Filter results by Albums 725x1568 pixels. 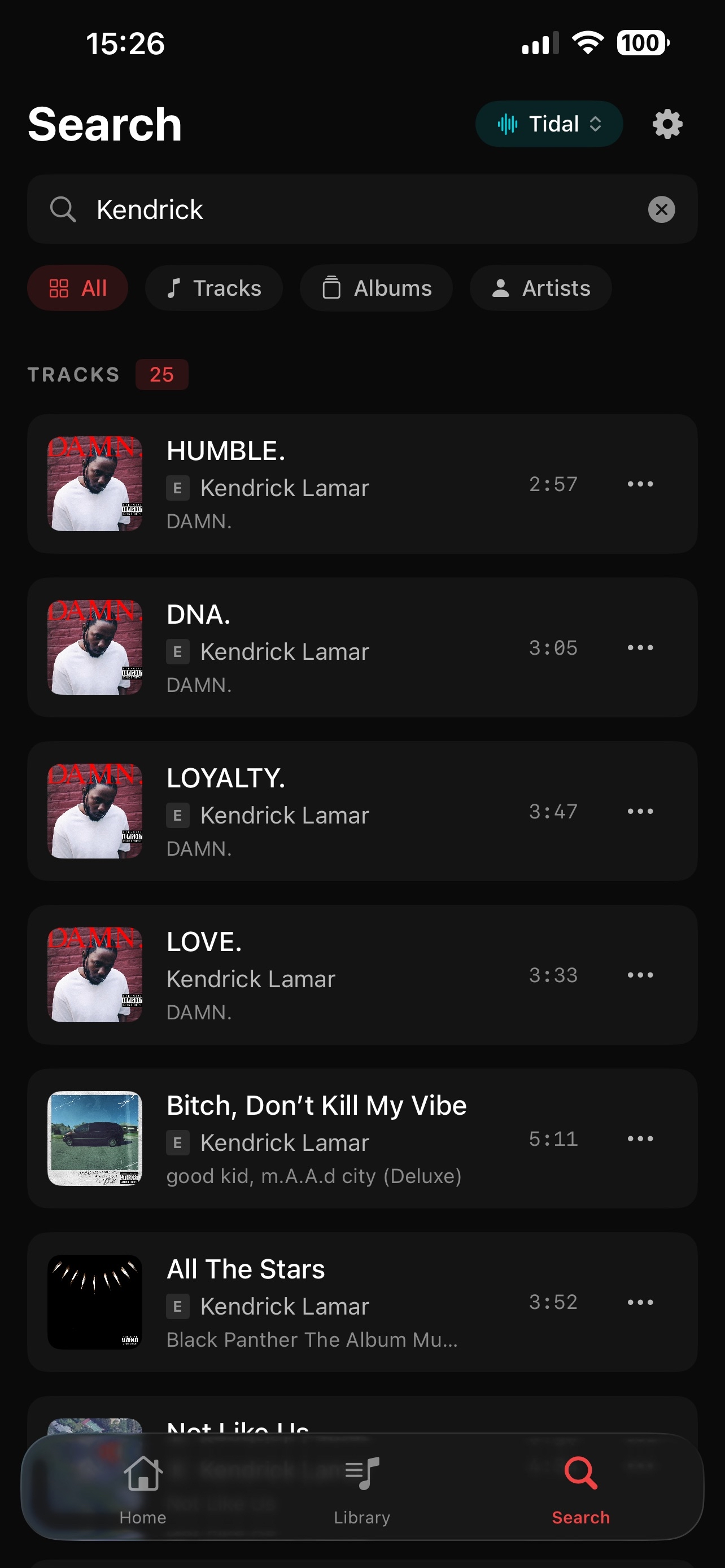pos(376,288)
